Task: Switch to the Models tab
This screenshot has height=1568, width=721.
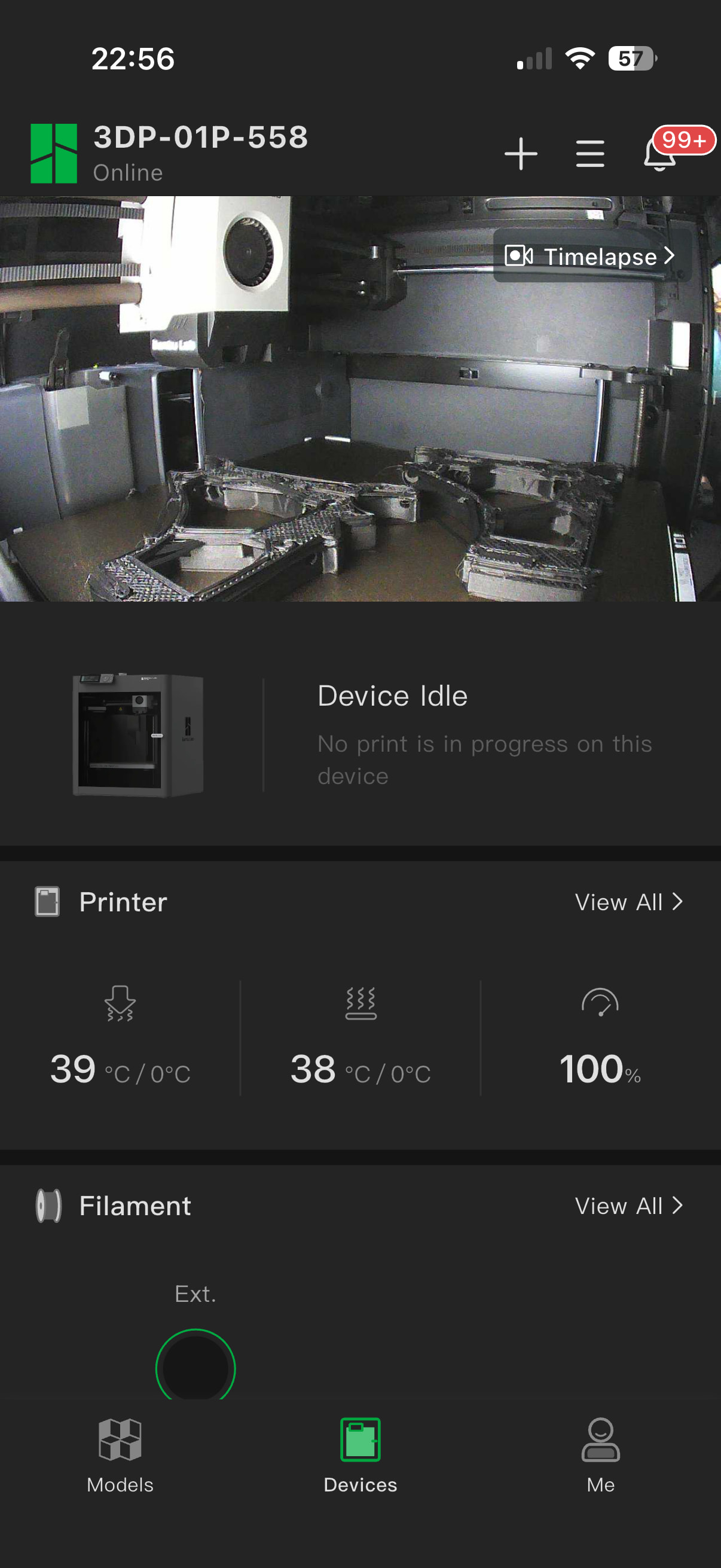Action: tap(121, 1454)
